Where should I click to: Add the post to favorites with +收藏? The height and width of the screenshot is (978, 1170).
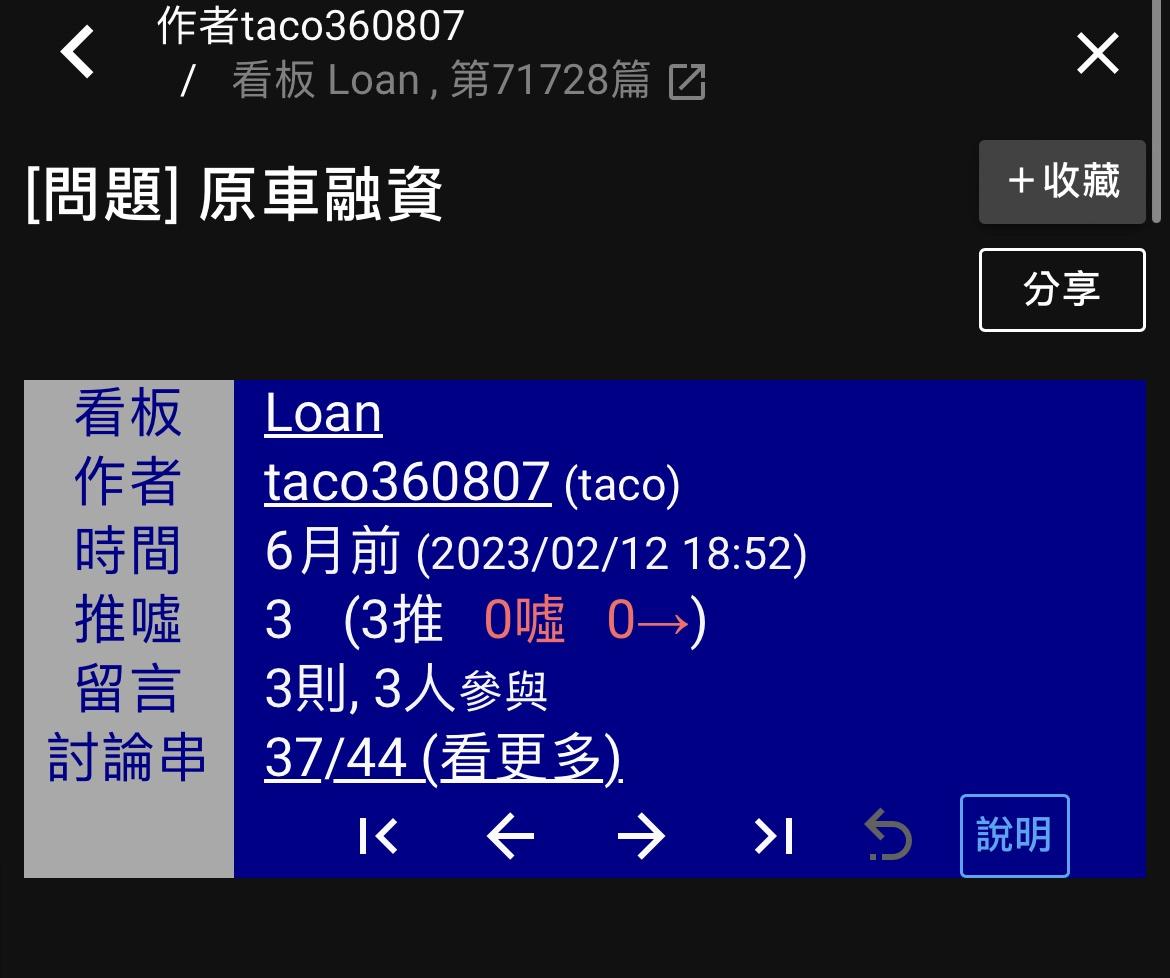coord(1062,182)
